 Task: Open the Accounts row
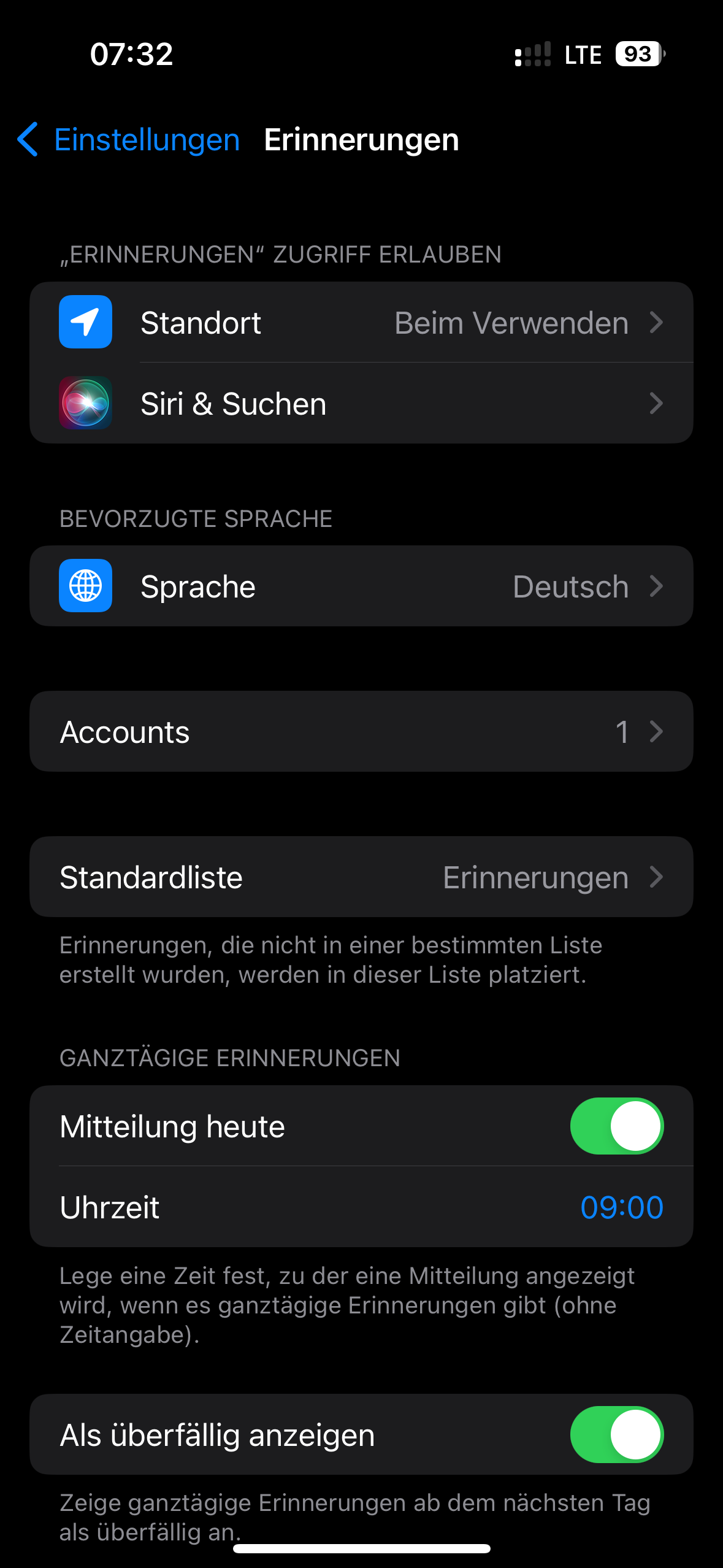(x=361, y=732)
